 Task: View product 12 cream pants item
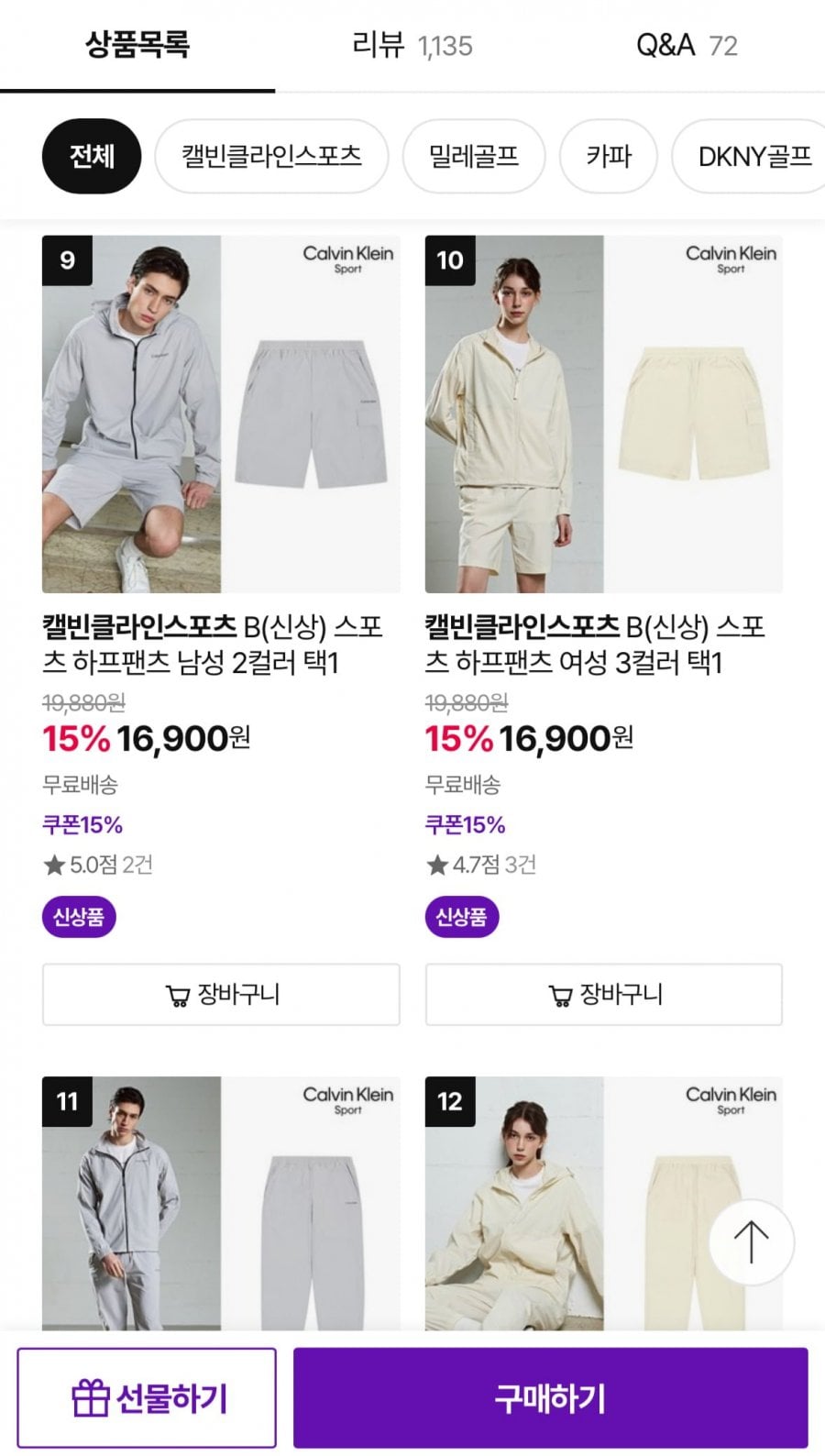click(x=604, y=1203)
